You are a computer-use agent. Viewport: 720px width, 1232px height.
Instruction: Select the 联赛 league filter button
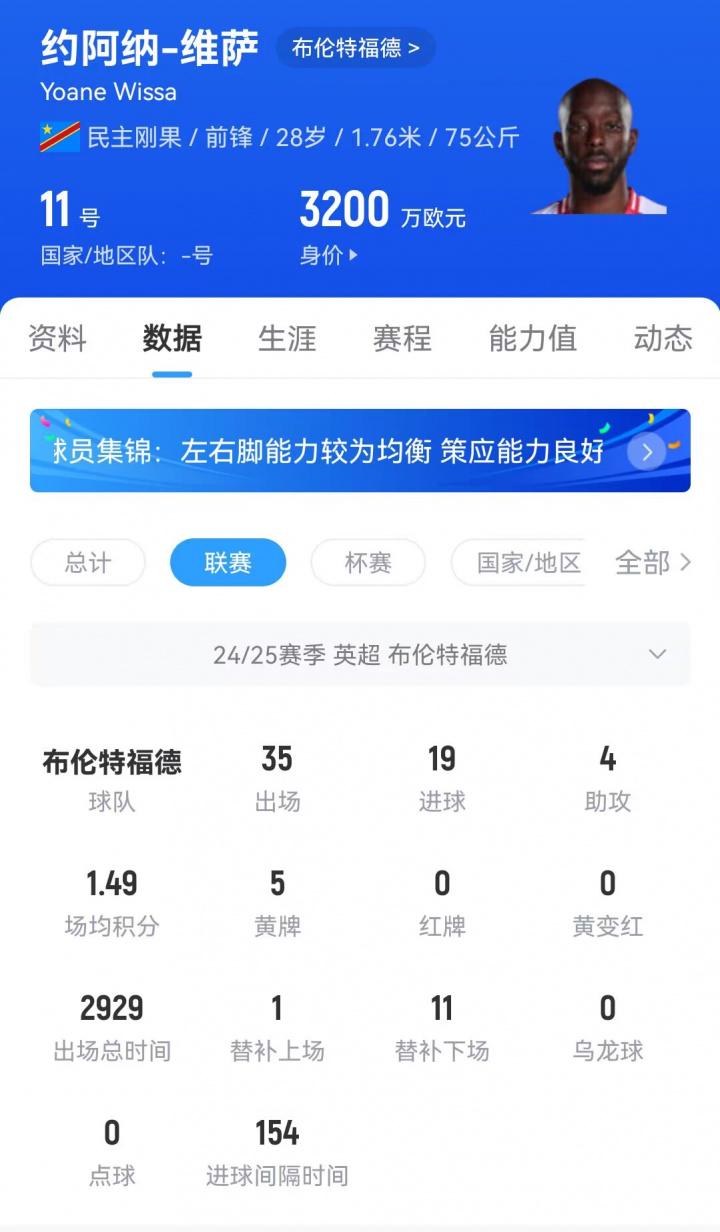click(x=228, y=562)
